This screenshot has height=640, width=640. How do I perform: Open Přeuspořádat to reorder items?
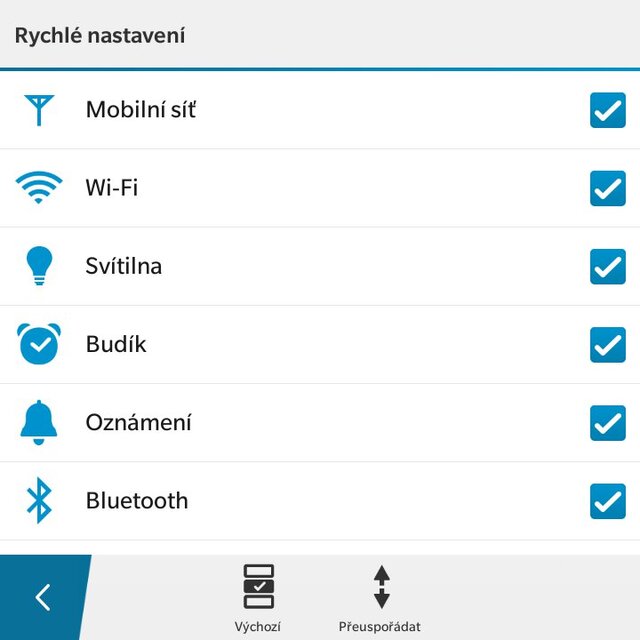pos(380,598)
